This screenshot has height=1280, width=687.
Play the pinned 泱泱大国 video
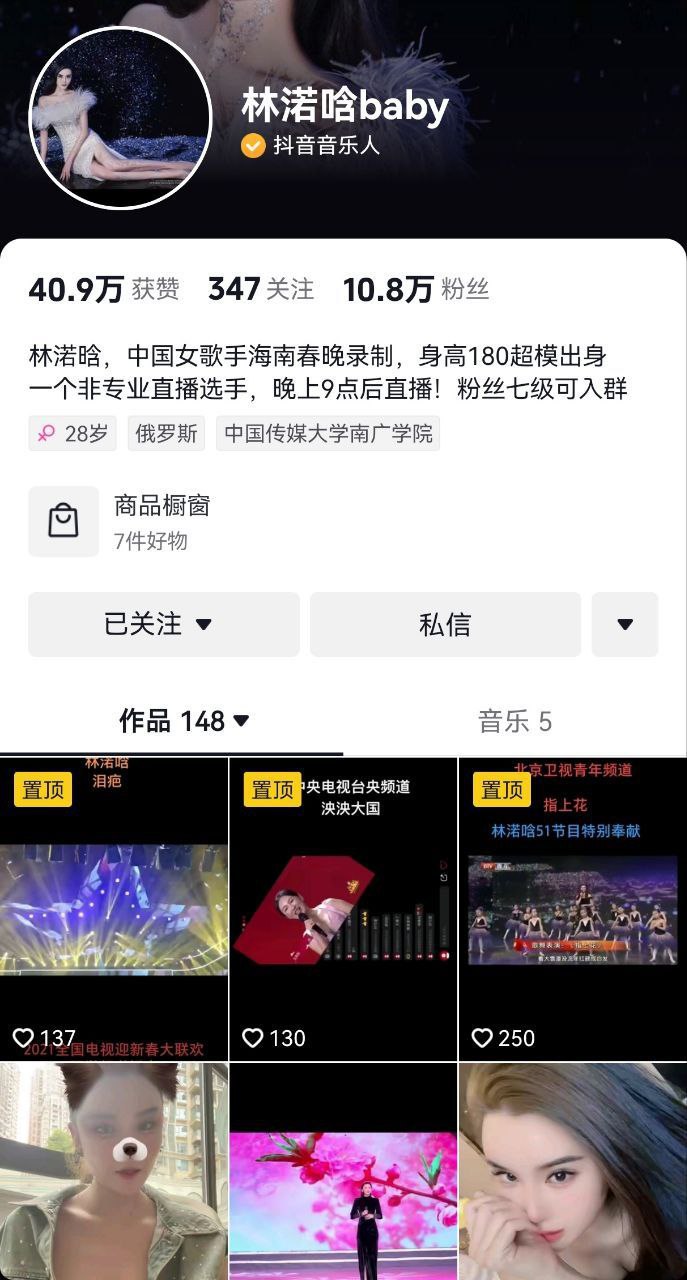pyautogui.click(x=343, y=908)
